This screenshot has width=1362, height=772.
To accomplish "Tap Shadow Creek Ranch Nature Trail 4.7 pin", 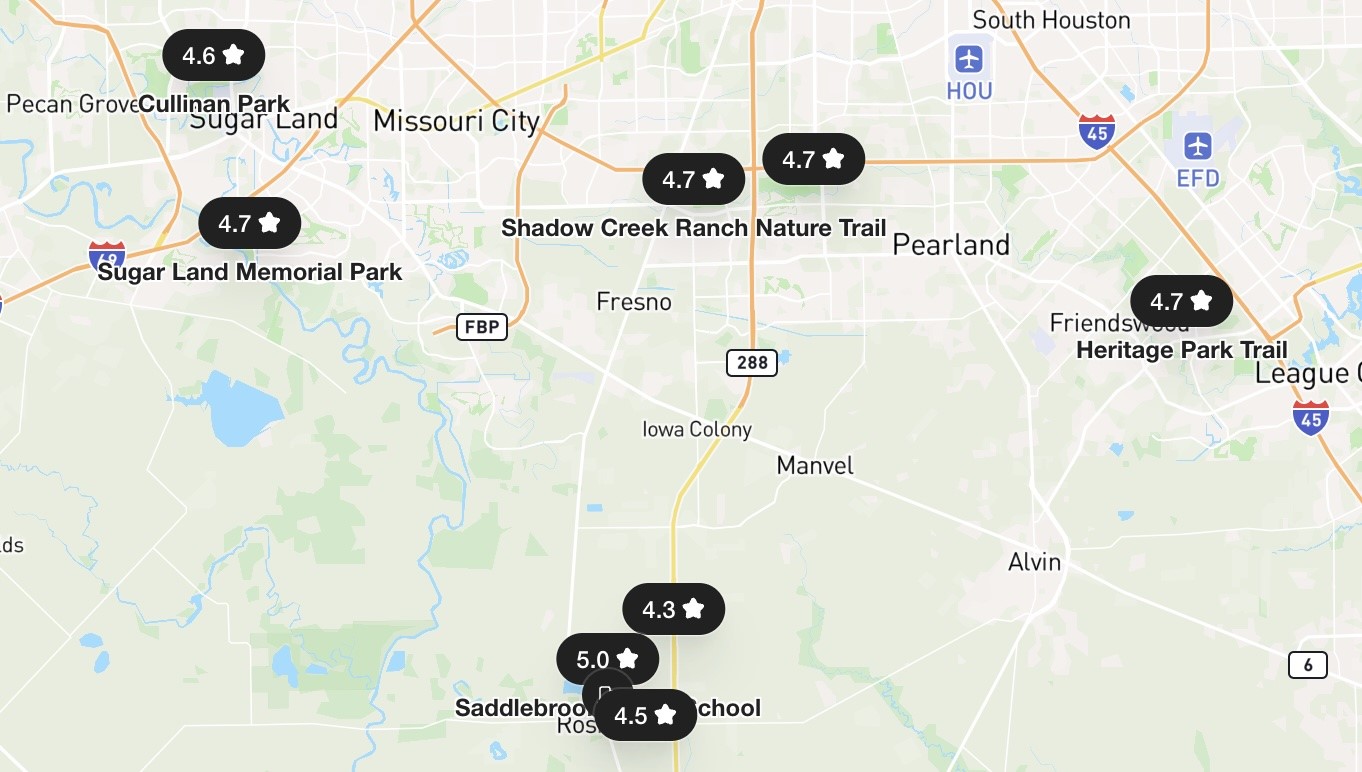I will pos(693,180).
